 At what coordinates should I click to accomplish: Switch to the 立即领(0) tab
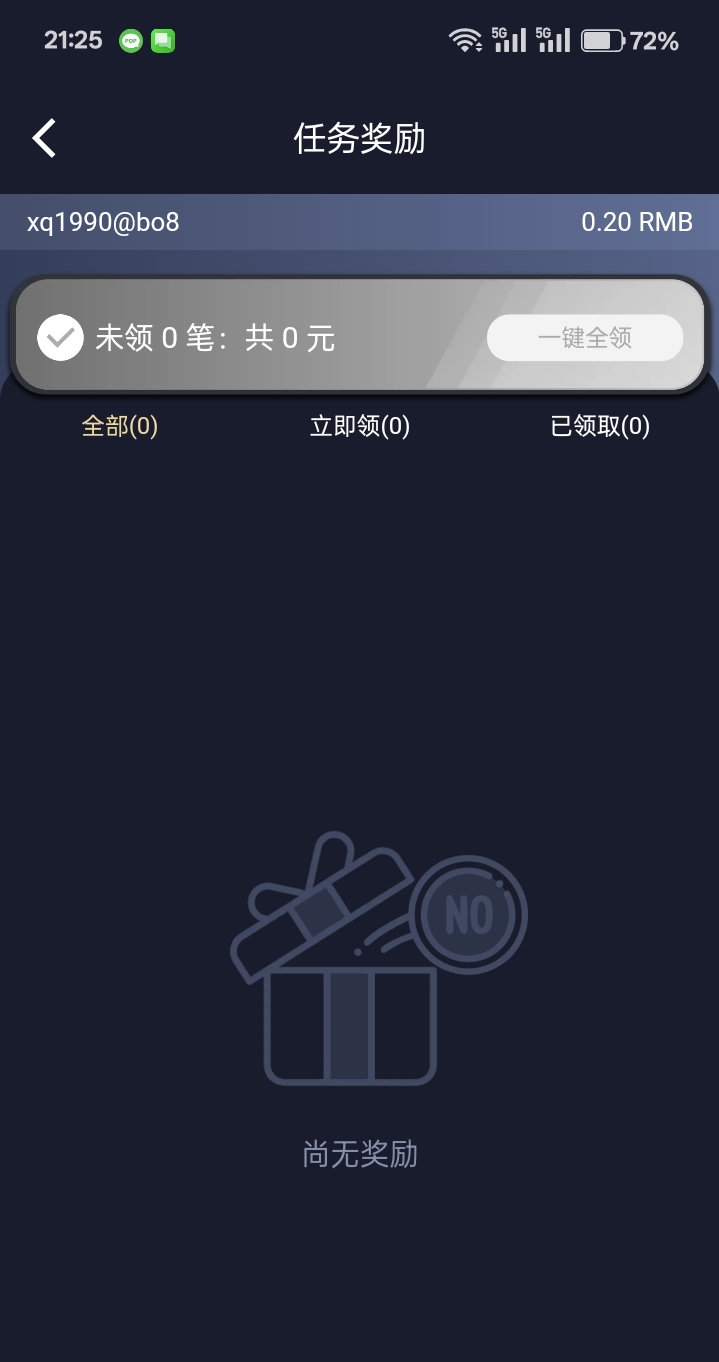coord(360,426)
